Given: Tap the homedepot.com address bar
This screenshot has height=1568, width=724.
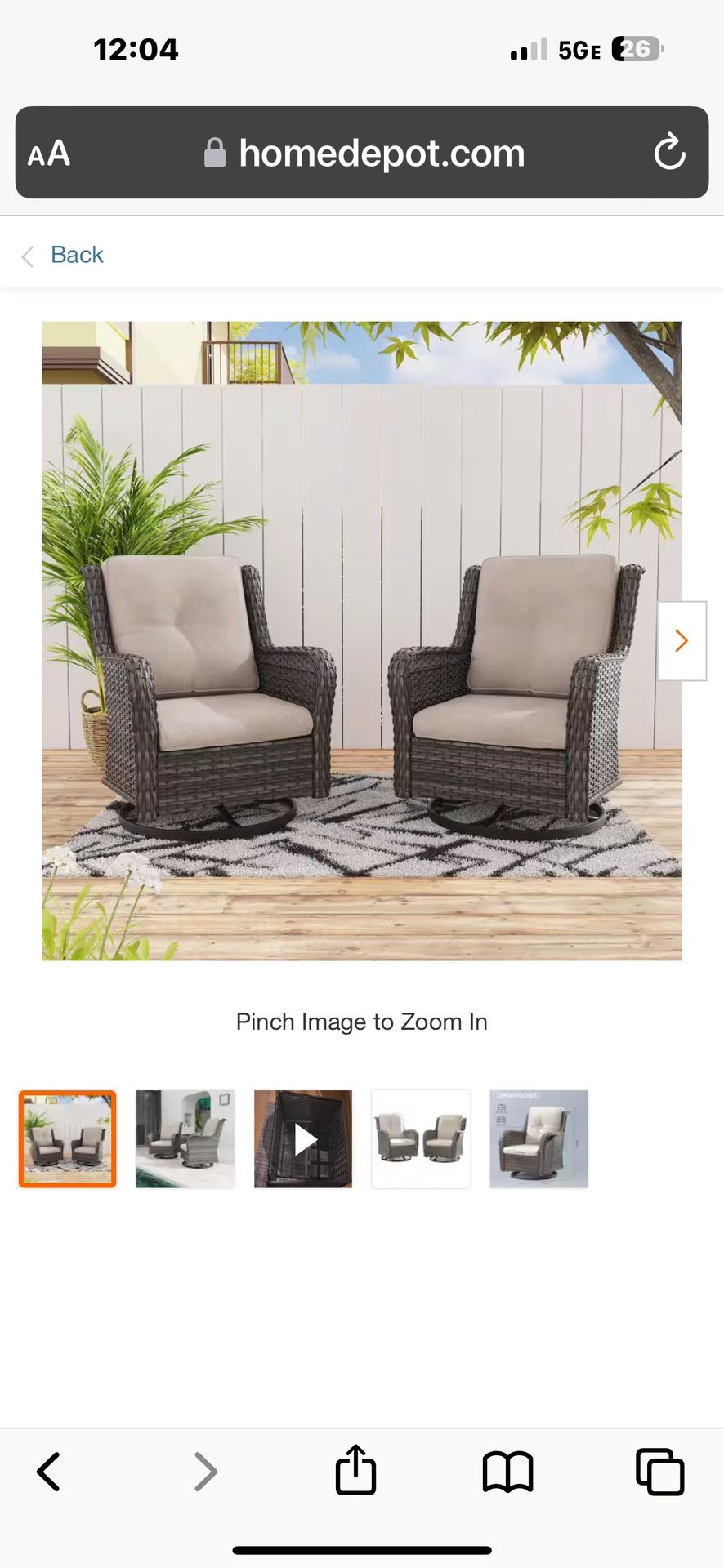Looking at the screenshot, I should [364, 154].
